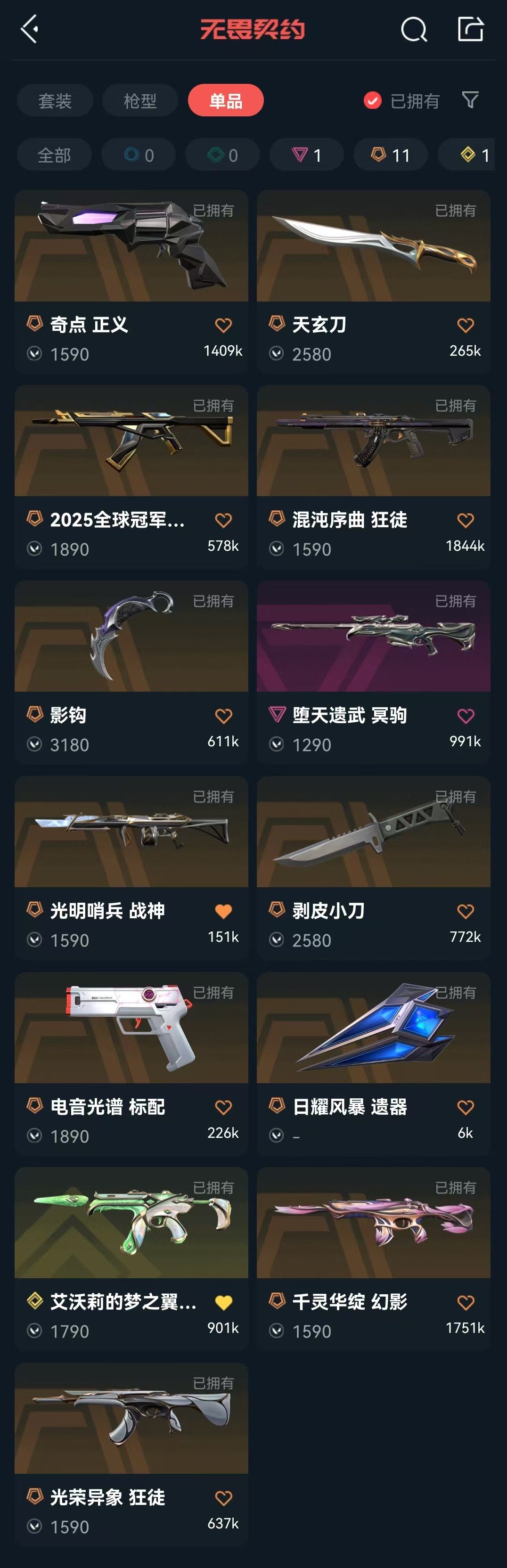Open the 奇点 正义 skin card
Image resolution: width=507 pixels, height=1568 pixels.
[131, 281]
